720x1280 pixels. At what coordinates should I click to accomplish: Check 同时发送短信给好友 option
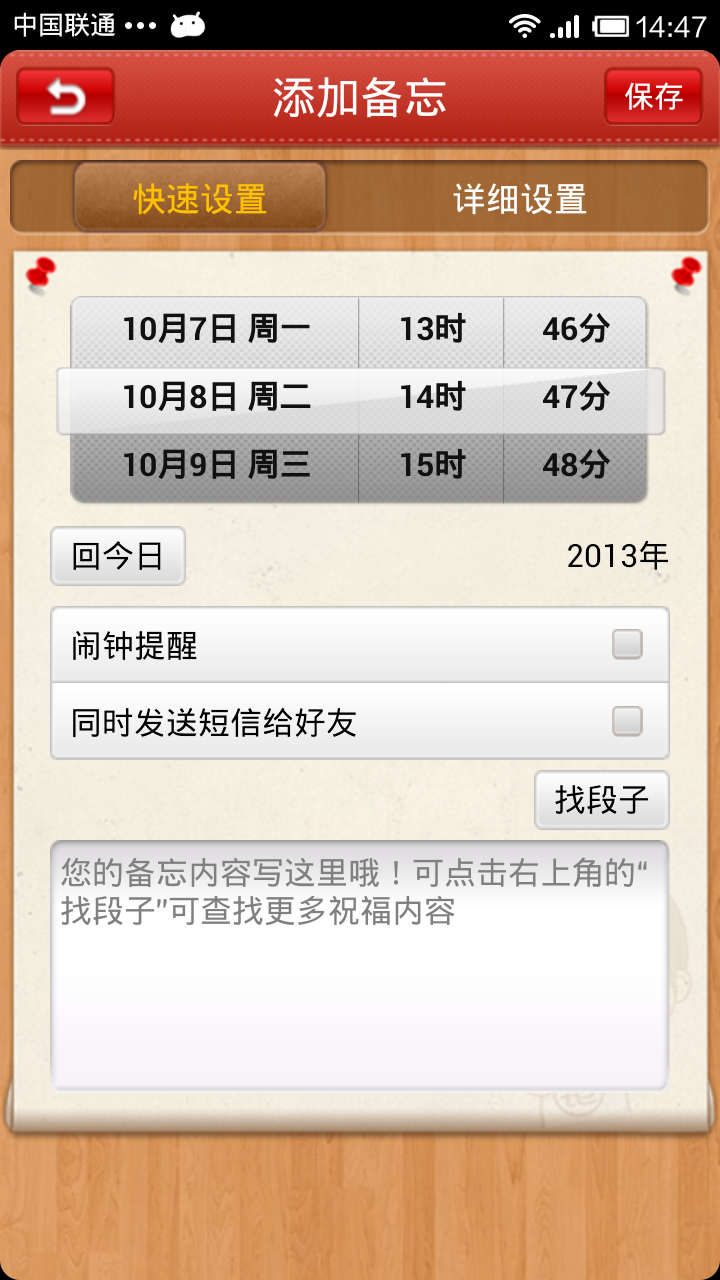(627, 721)
